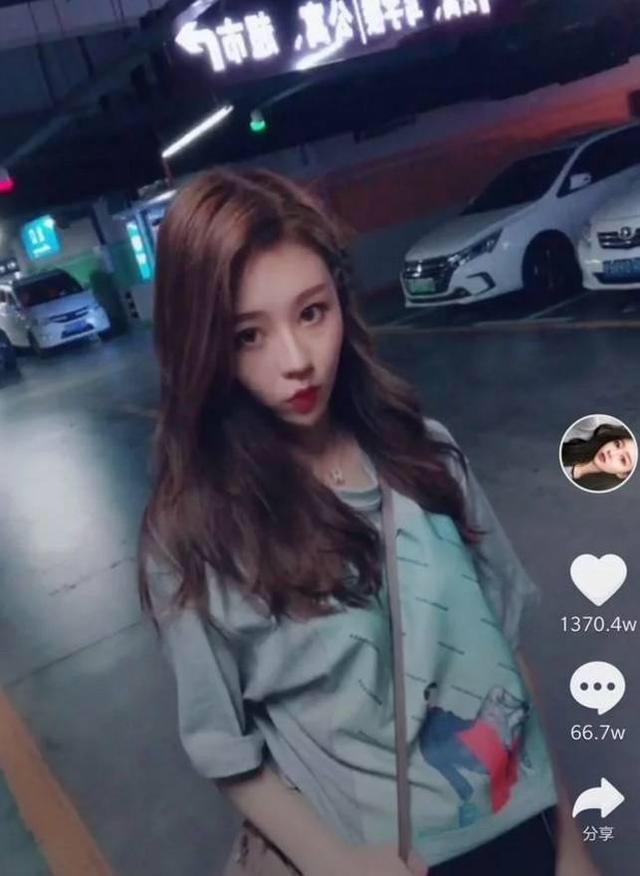Open the creator's profile avatar
640x876 pixels.
point(598,453)
